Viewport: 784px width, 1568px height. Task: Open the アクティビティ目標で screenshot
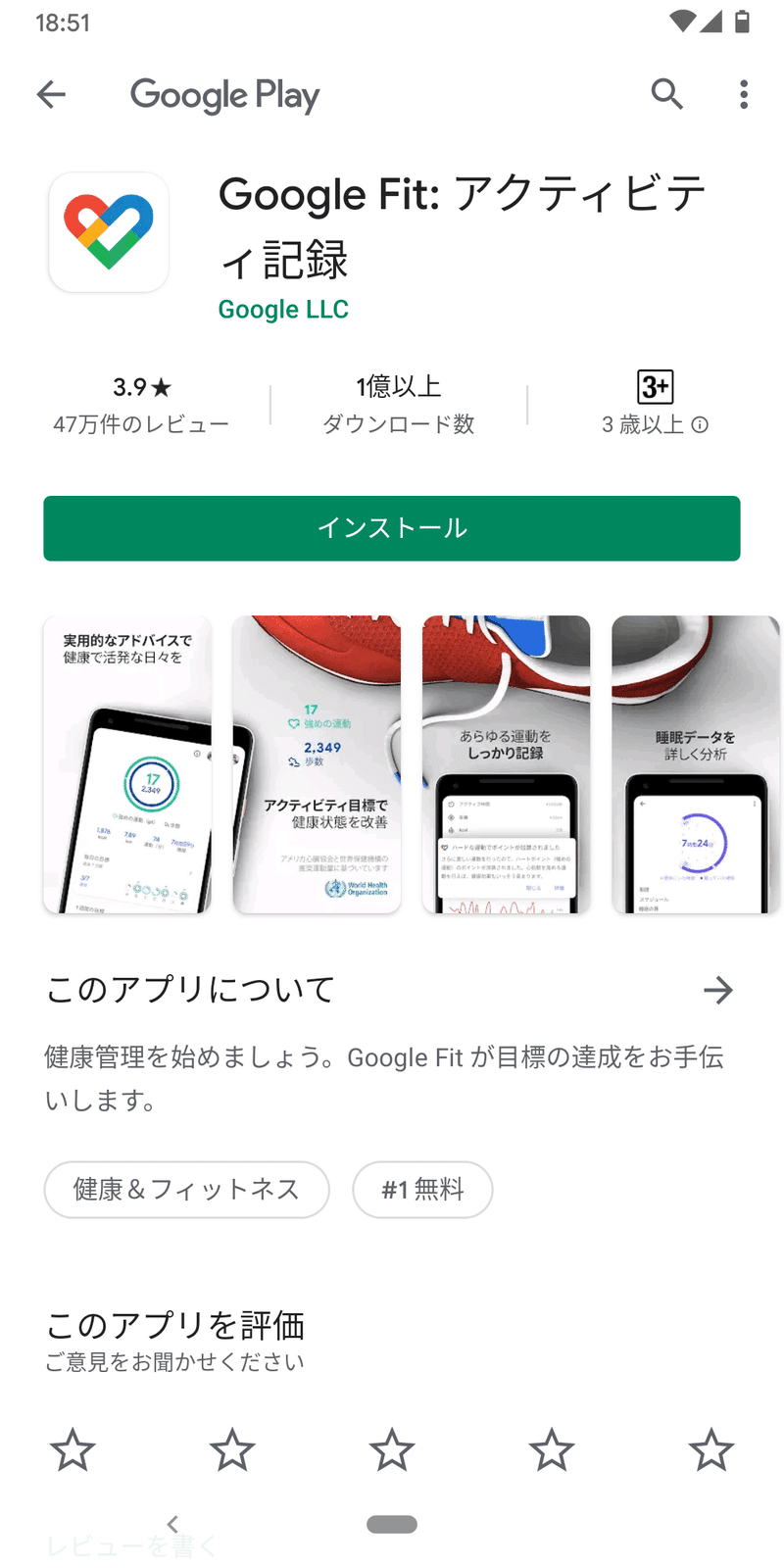[x=317, y=764]
